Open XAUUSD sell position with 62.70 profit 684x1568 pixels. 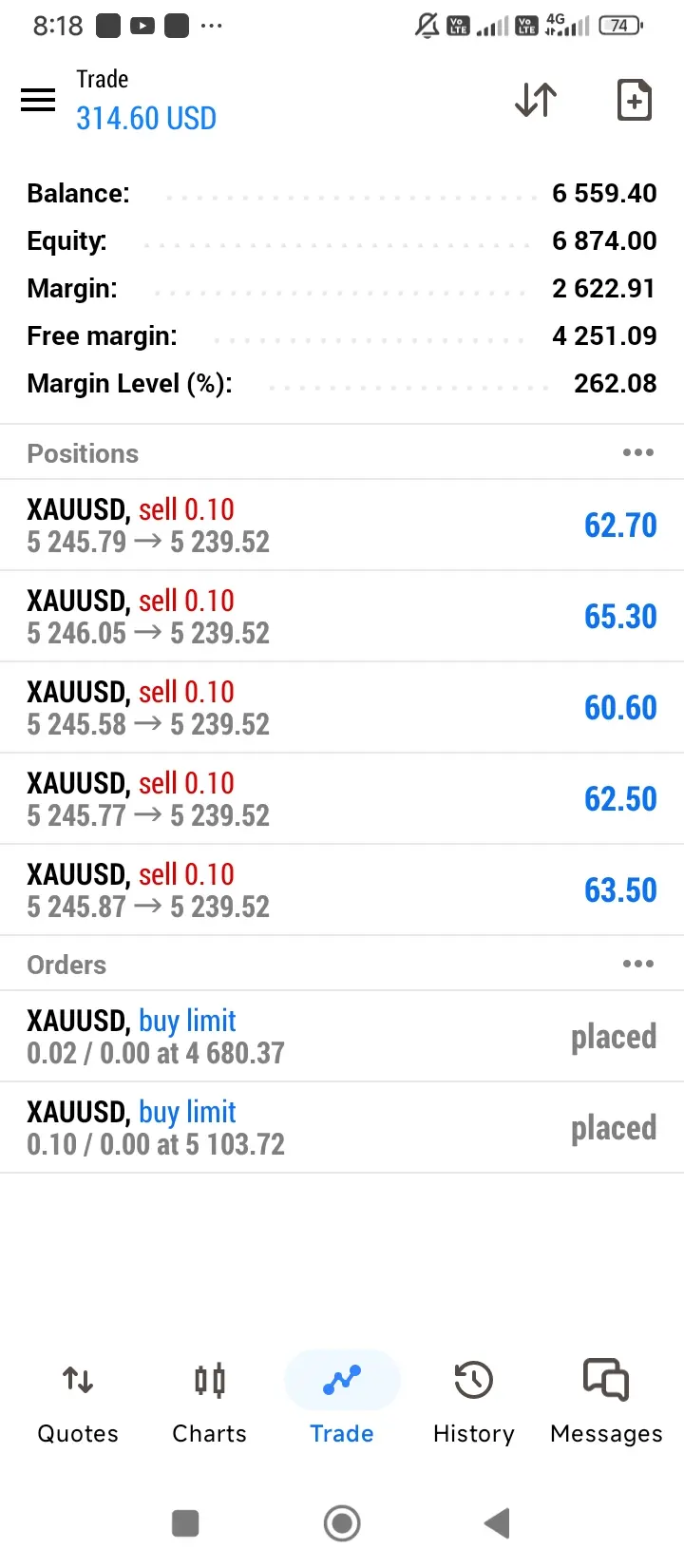(x=342, y=525)
